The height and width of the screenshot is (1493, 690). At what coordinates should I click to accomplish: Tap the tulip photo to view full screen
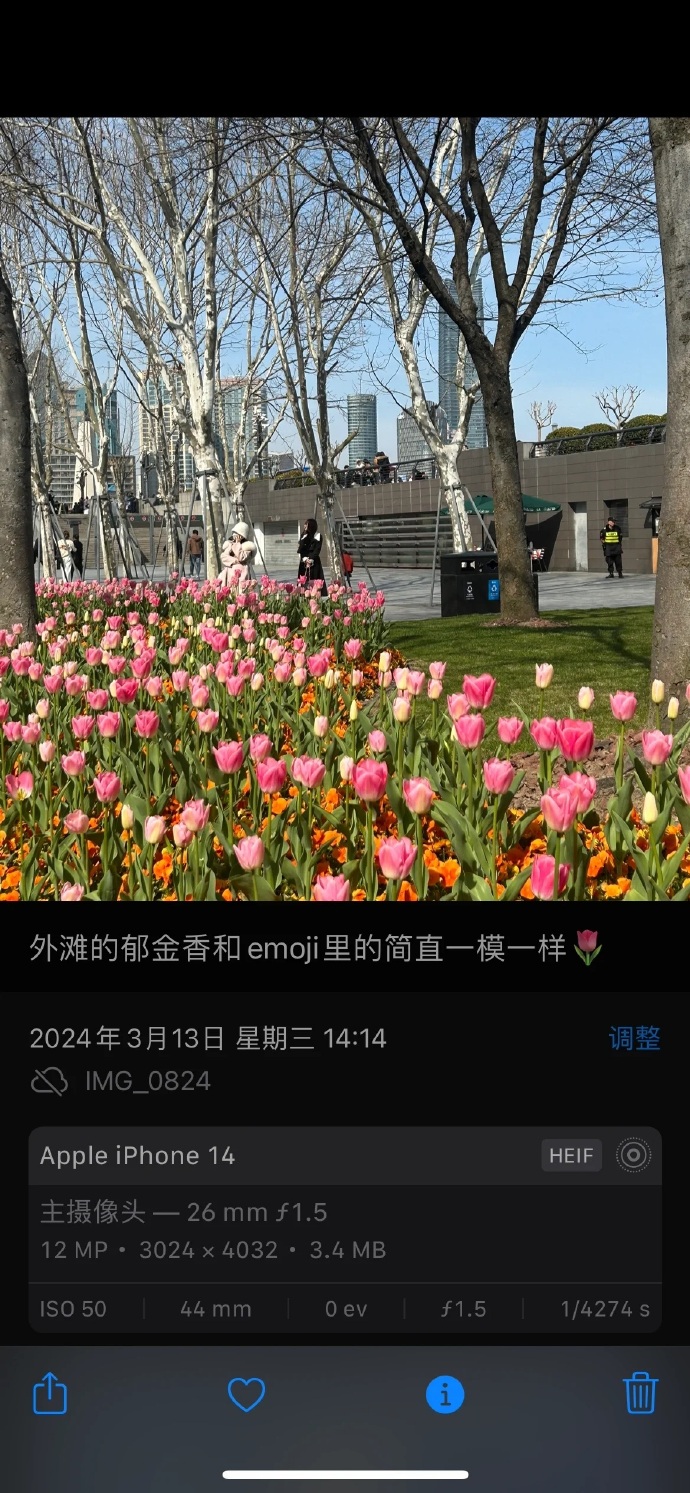(x=345, y=510)
